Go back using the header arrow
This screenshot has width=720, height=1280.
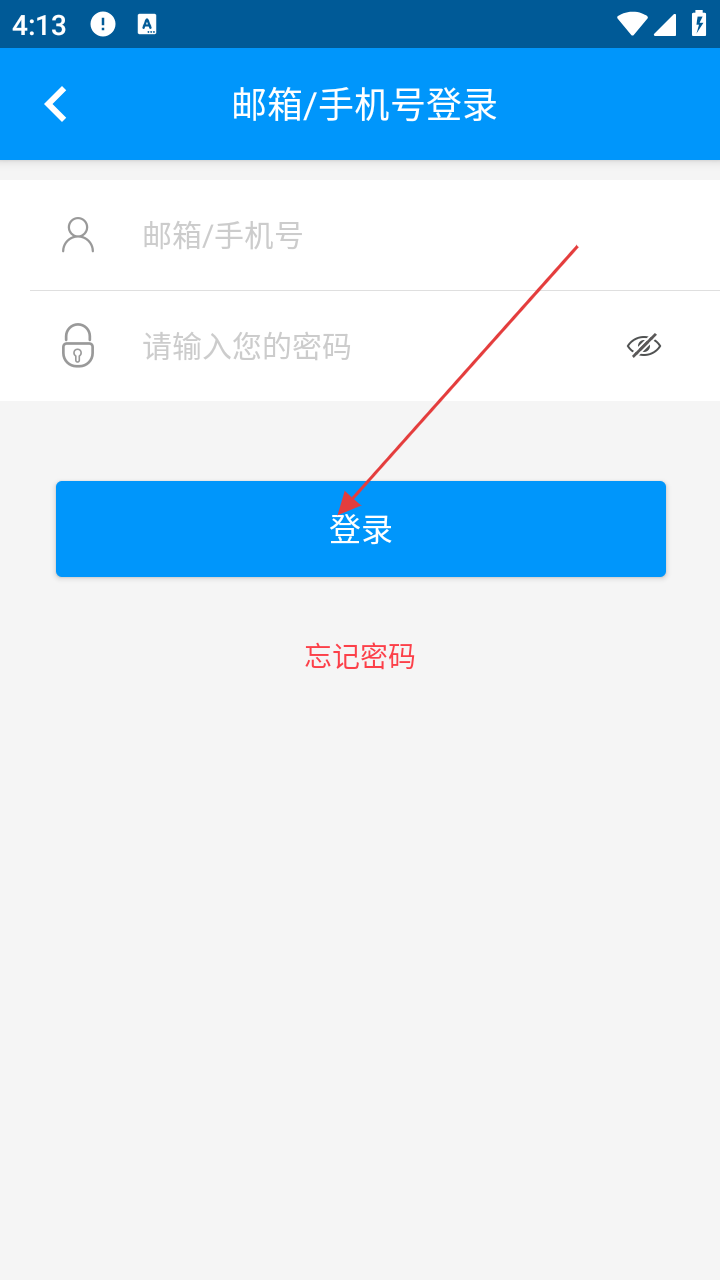click(56, 104)
